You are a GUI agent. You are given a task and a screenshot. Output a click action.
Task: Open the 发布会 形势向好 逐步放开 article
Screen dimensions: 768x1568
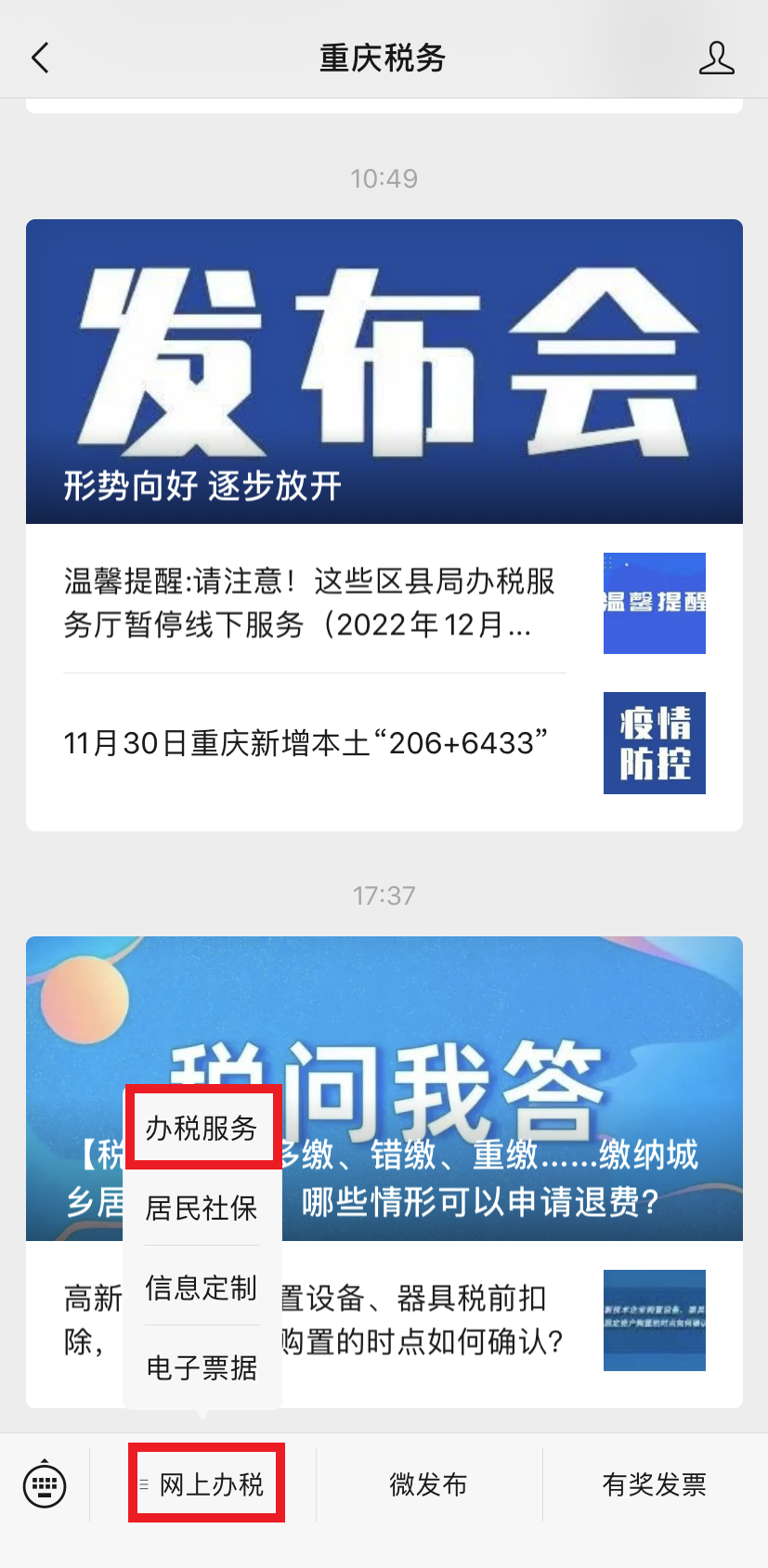point(384,372)
